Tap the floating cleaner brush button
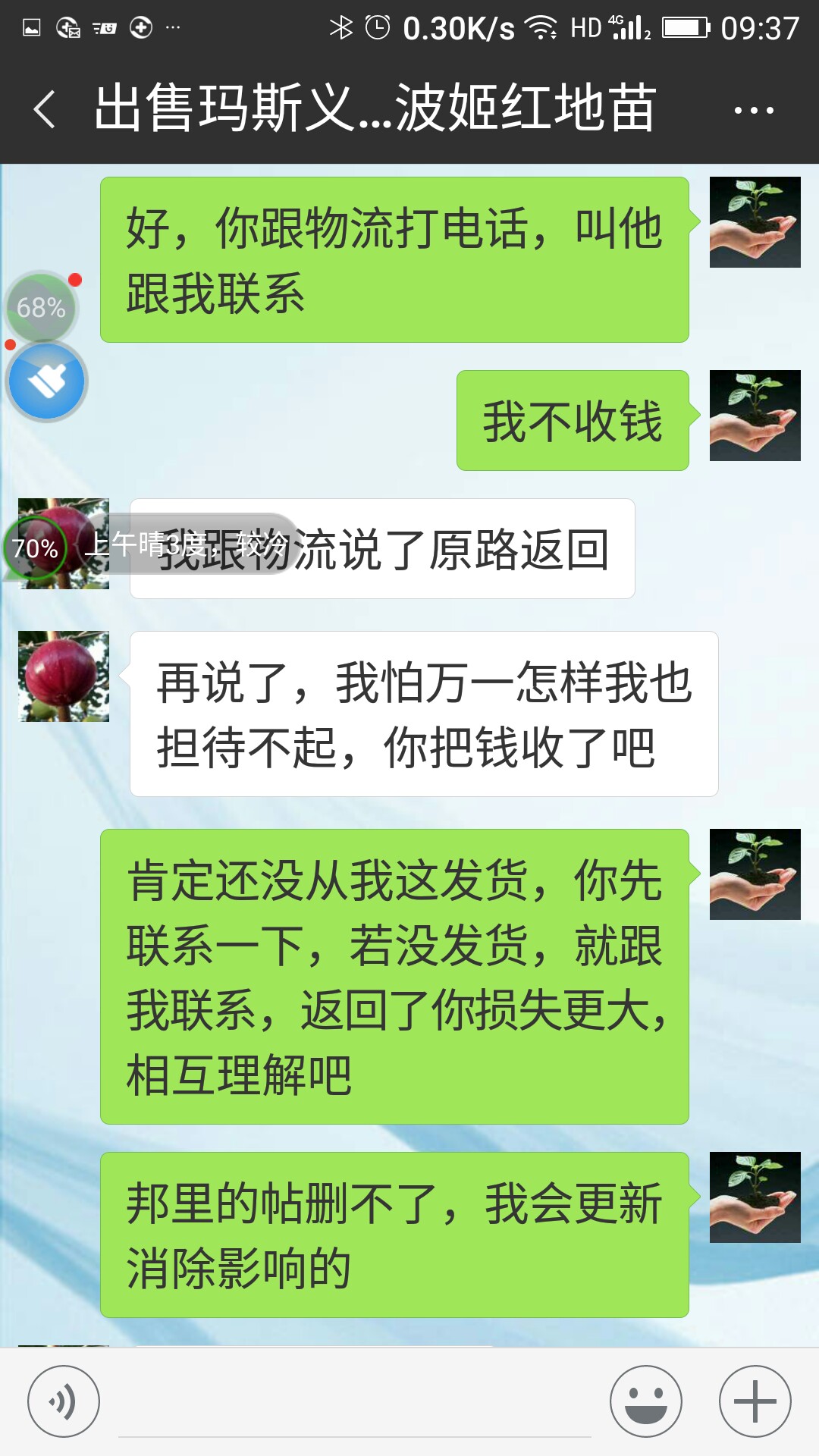The image size is (819, 1456). [x=46, y=381]
